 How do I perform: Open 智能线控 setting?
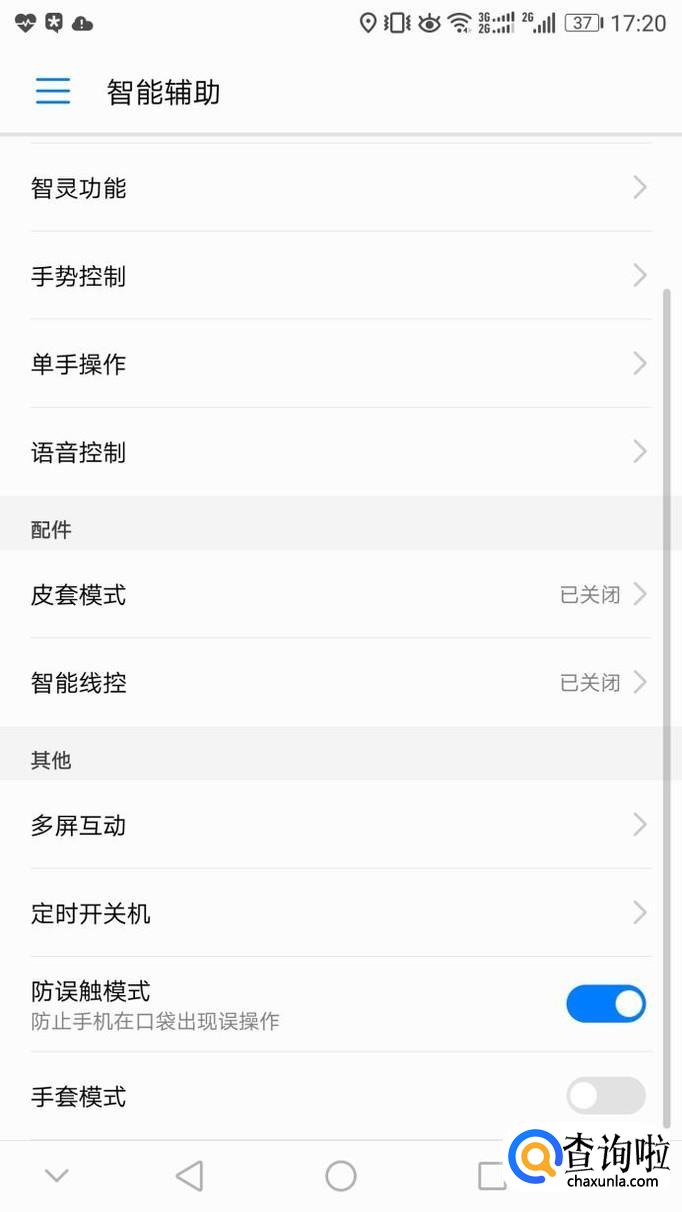click(x=341, y=683)
